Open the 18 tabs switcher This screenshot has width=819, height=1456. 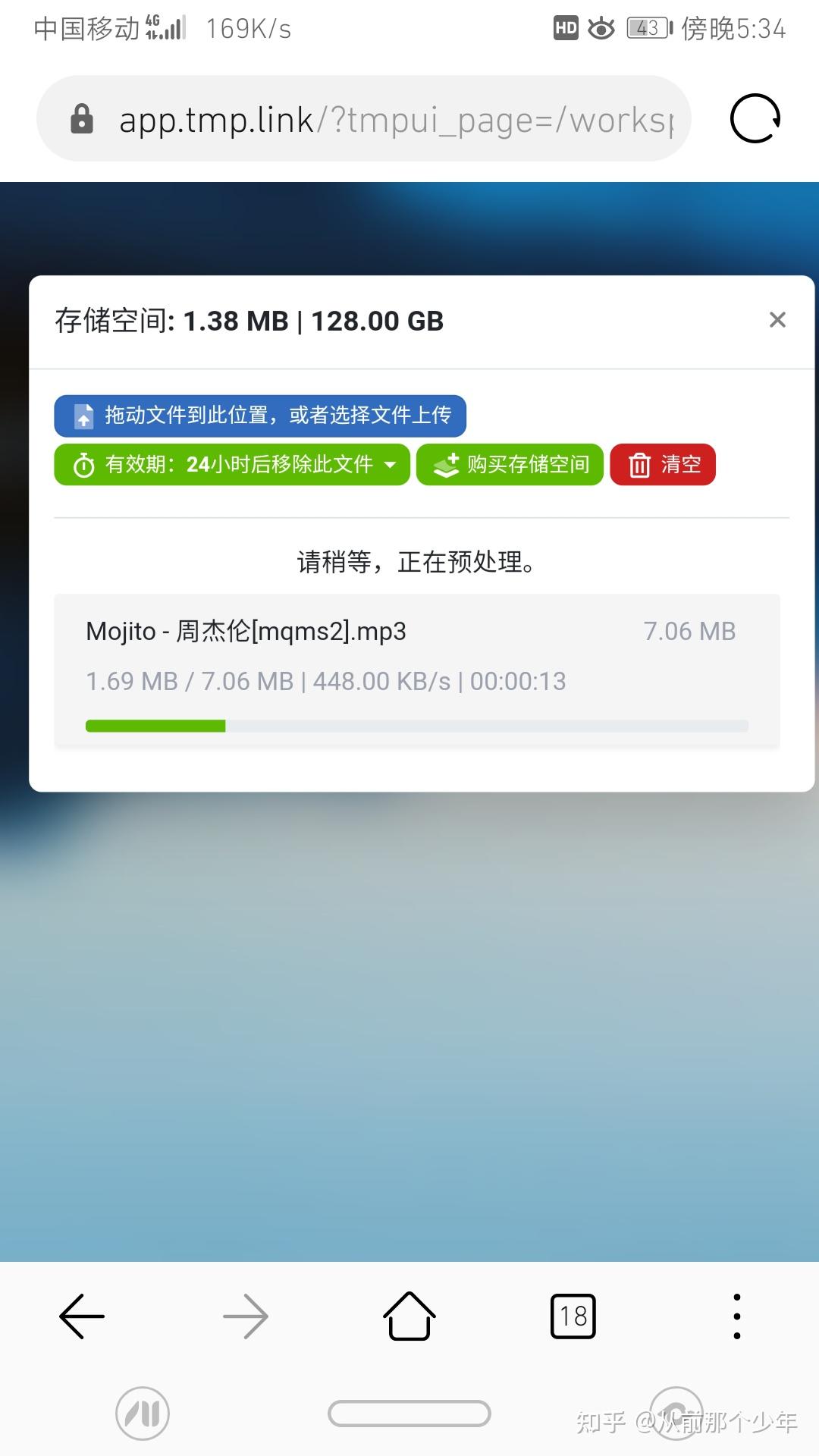pos(573,1316)
